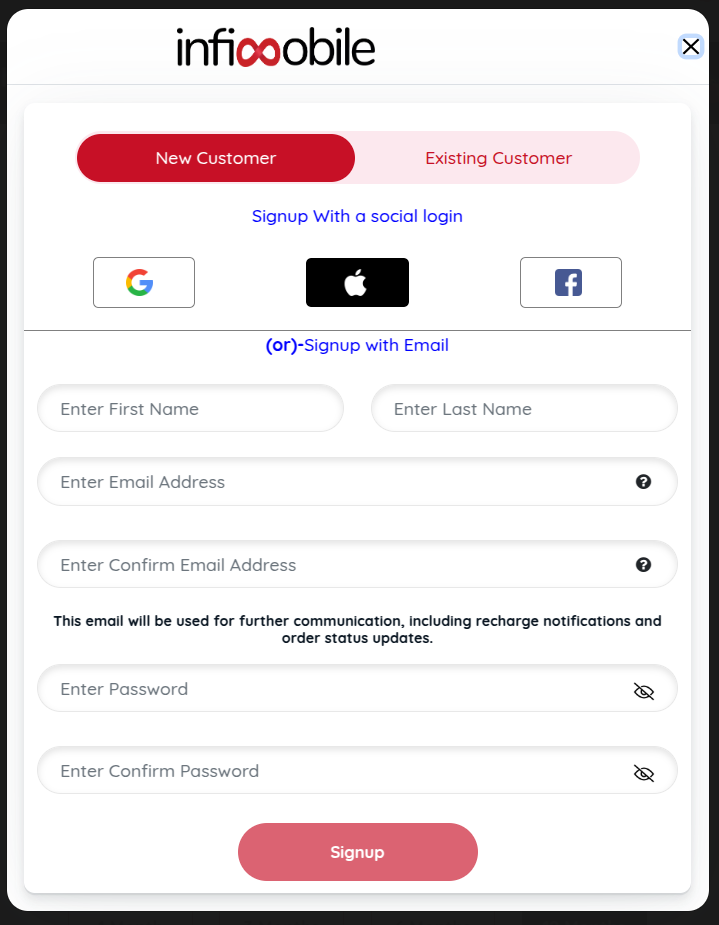The width and height of the screenshot is (719, 925).
Task: Tap the Enter Password field
Action: tap(330, 689)
